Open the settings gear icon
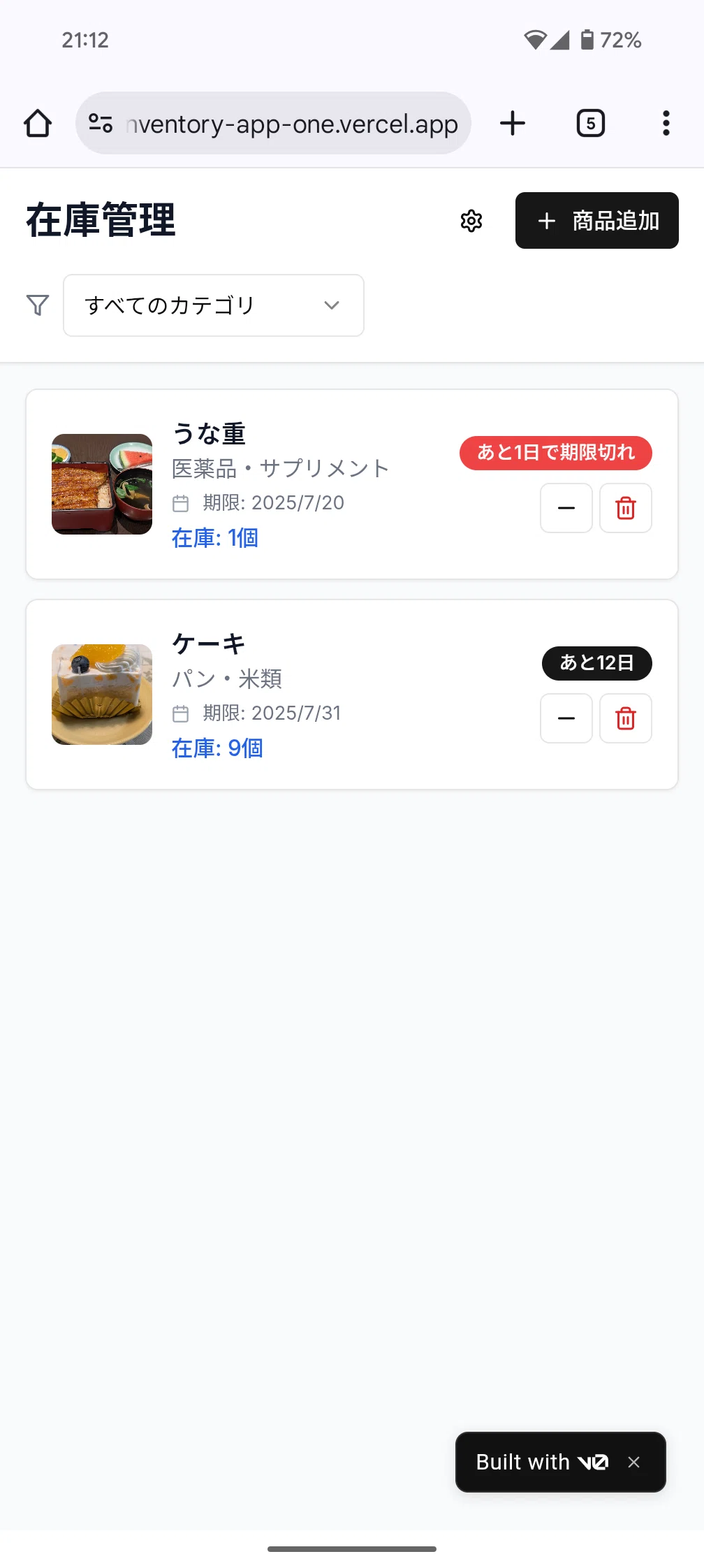704x1568 pixels. pos(471,221)
